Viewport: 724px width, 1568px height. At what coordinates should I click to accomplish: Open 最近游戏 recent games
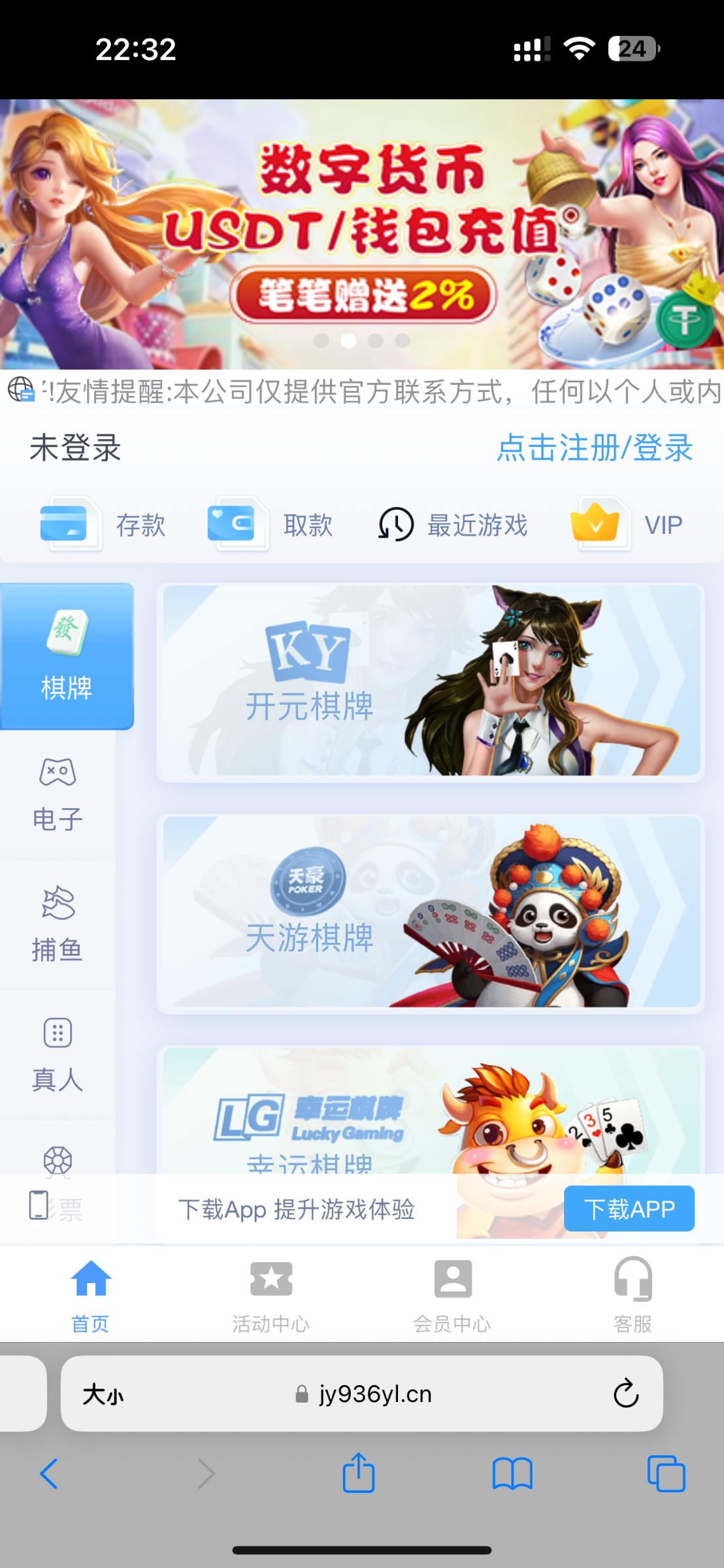(453, 525)
